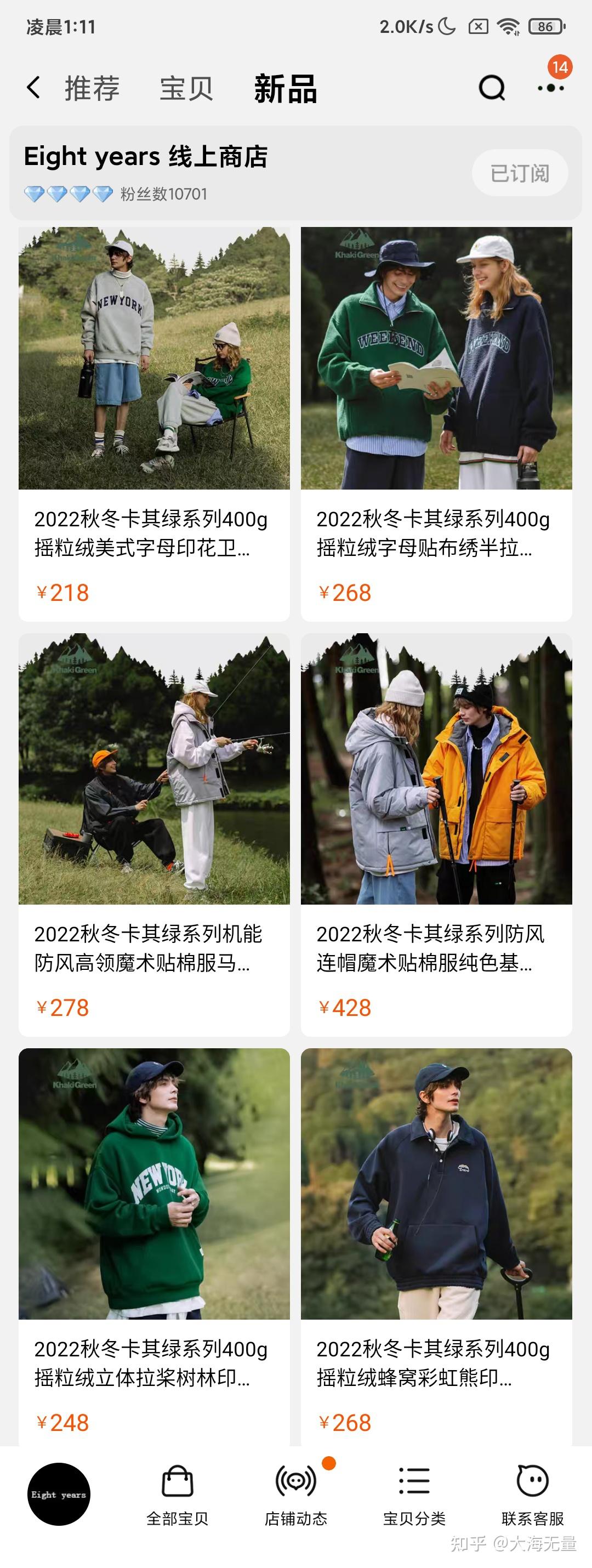The height and width of the screenshot is (1568, 592).
Task: View the ¥278 机能防风高领棉服 vest card
Action: tap(154, 834)
